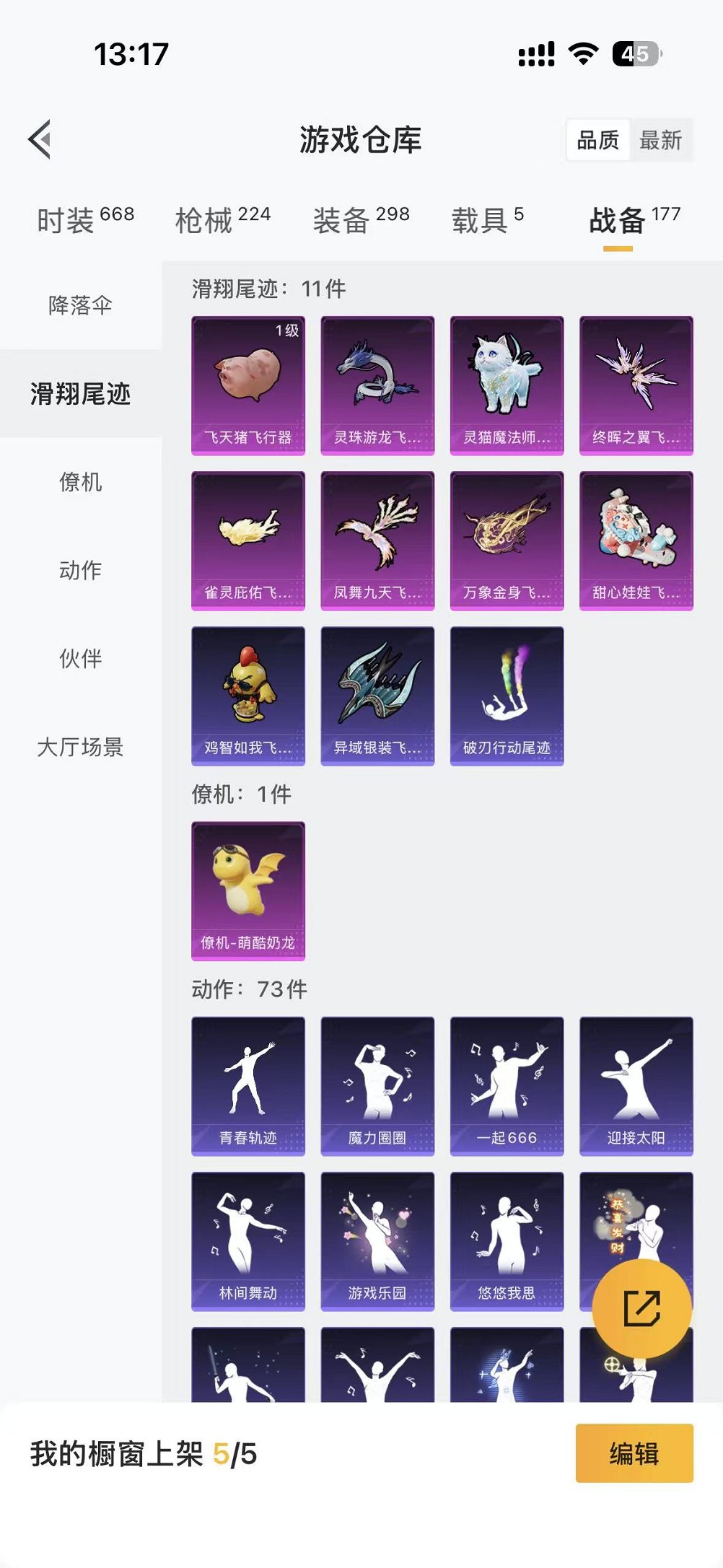Sort by 品质
Image resolution: width=723 pixels, height=1568 pixels.
click(598, 140)
